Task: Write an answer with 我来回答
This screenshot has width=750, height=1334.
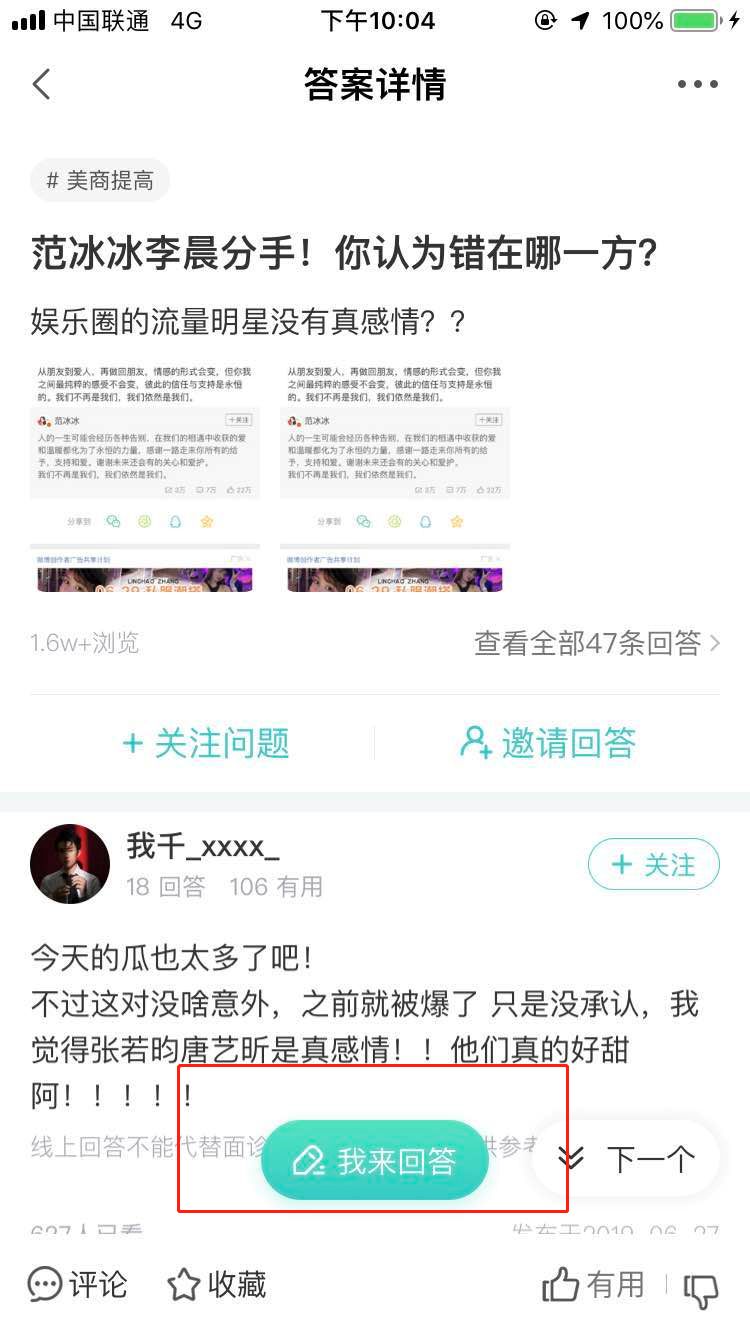Action: click(375, 1160)
